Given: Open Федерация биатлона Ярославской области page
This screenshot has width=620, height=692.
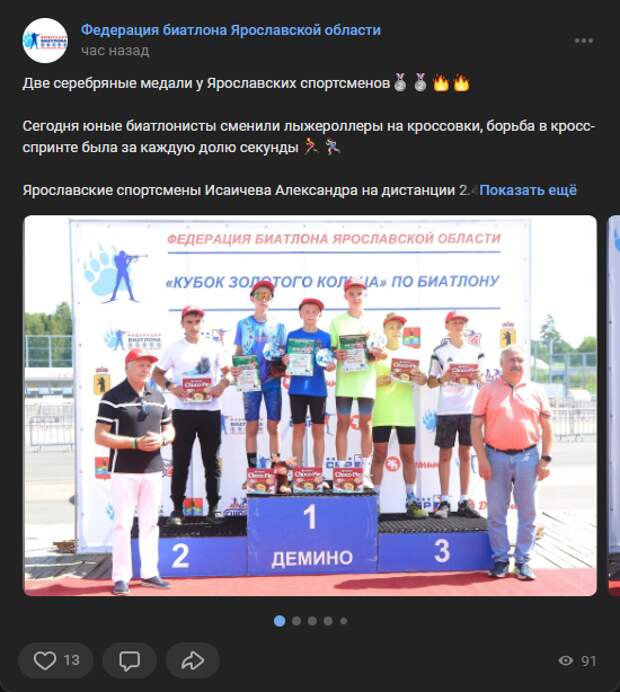Looking at the screenshot, I should point(230,30).
